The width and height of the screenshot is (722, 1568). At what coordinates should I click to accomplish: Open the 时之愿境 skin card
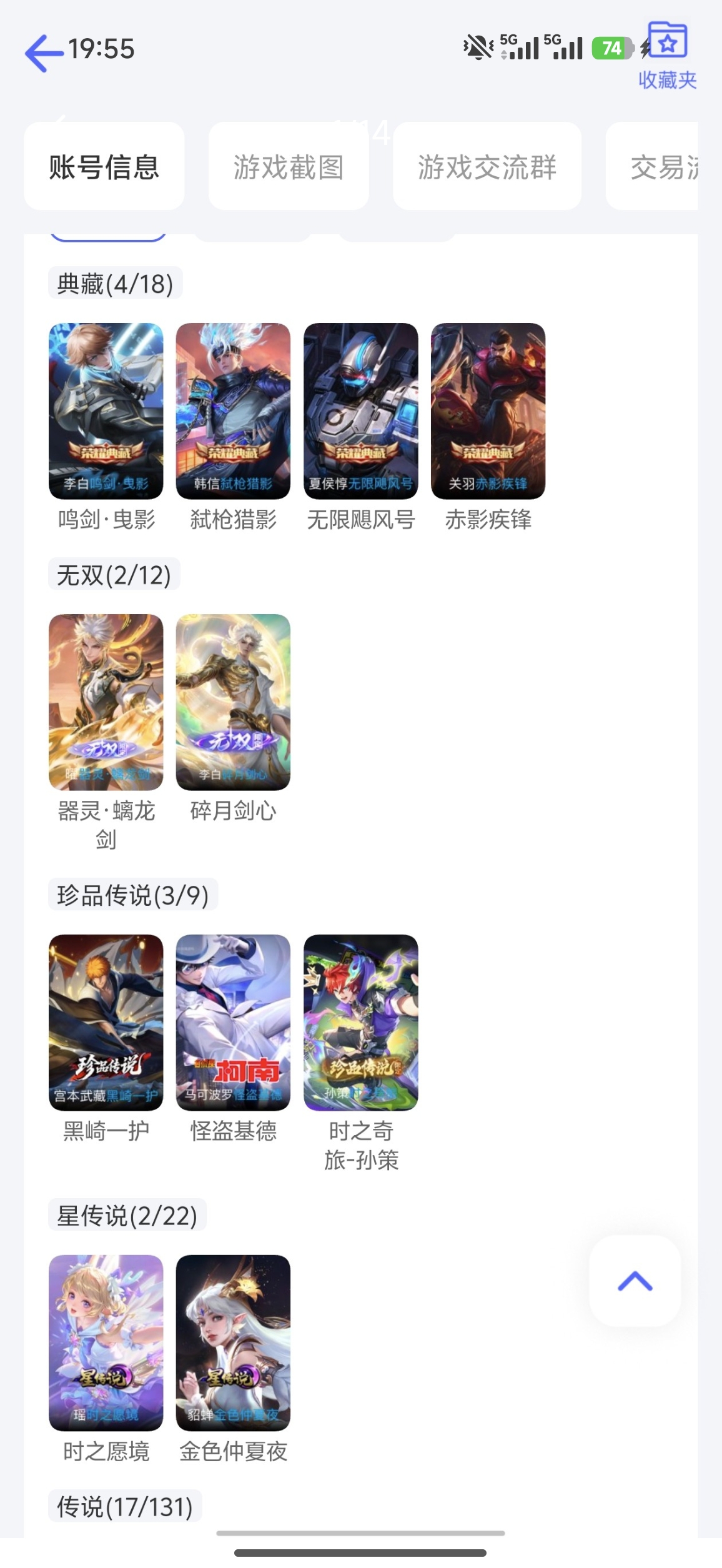106,1343
